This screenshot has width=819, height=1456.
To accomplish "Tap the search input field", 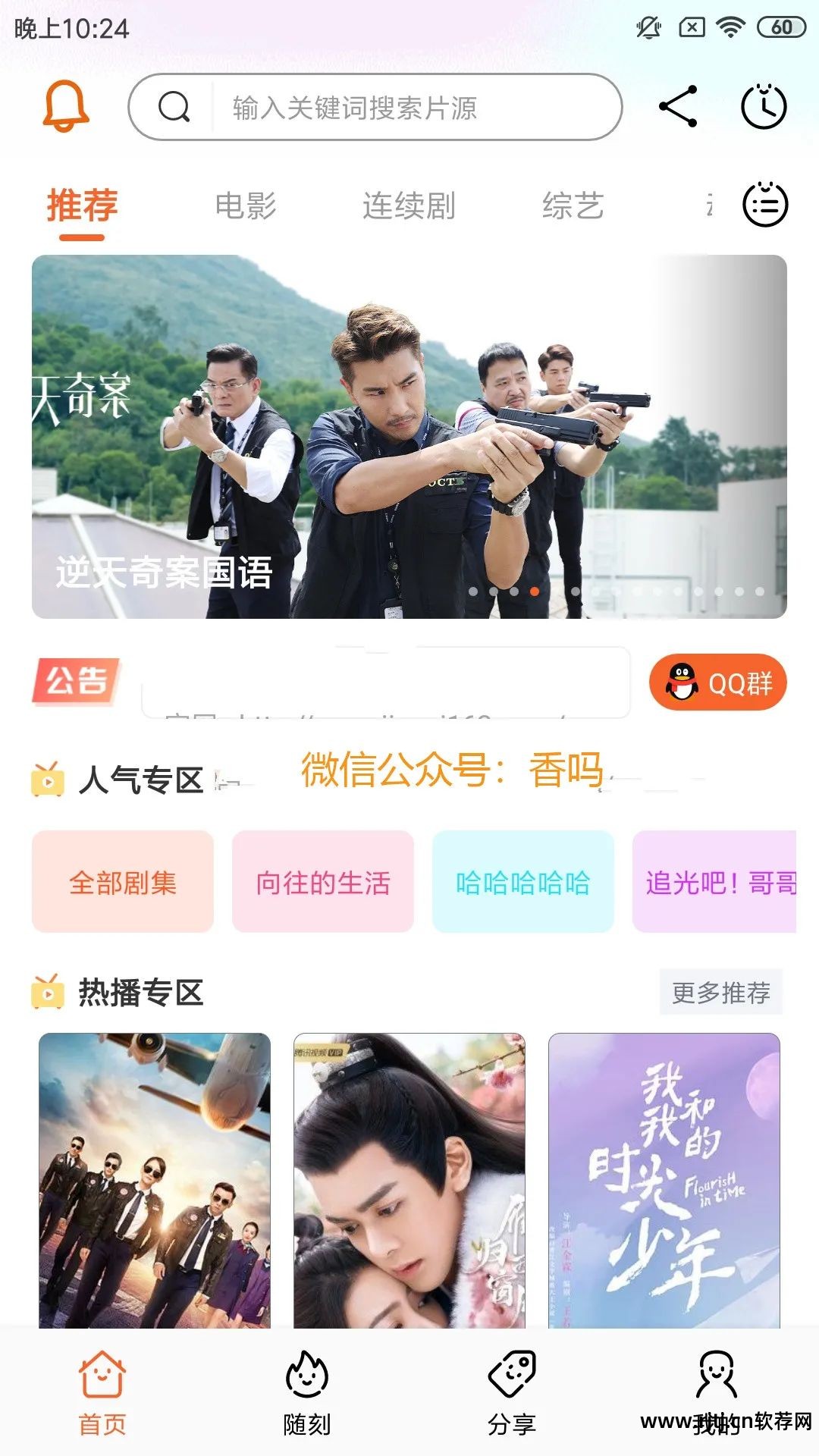I will click(x=417, y=106).
